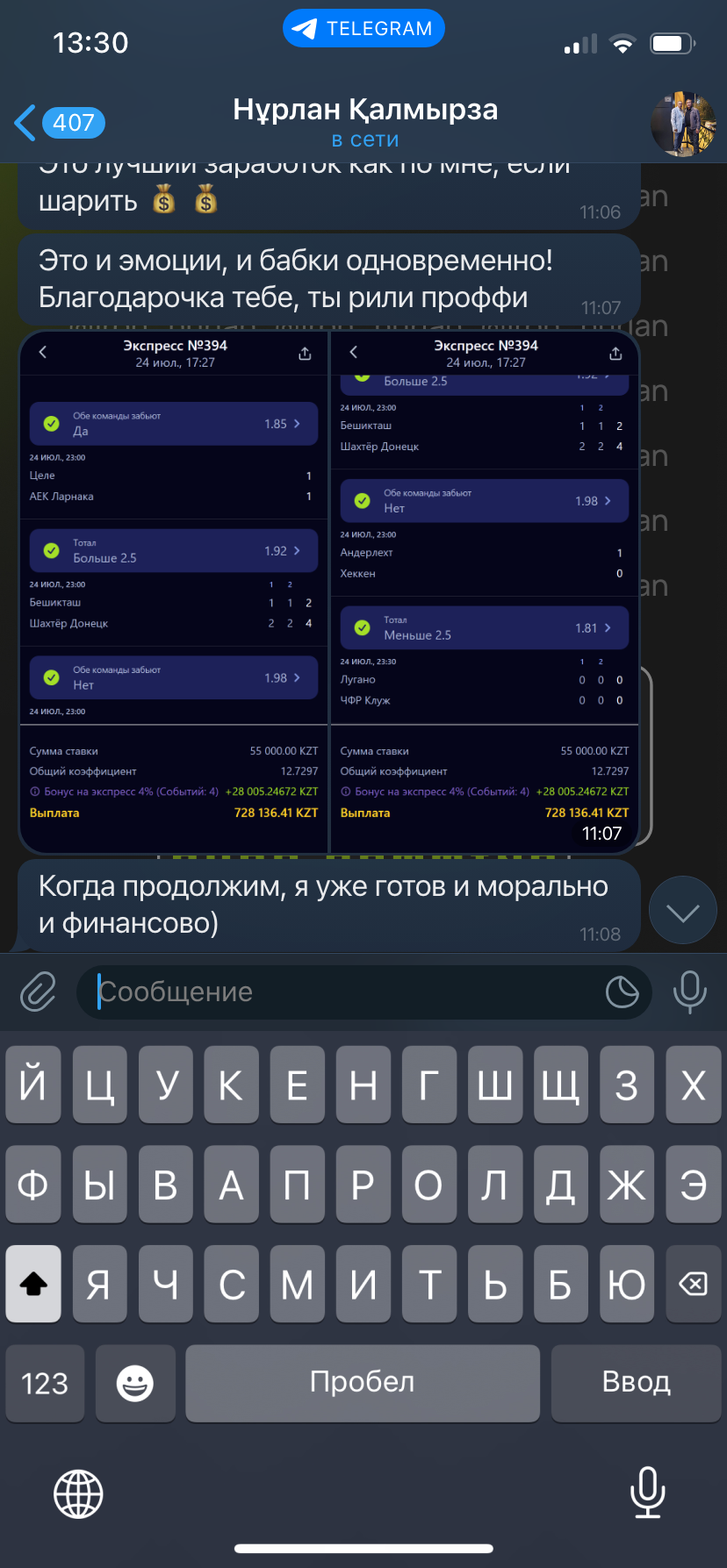Change the keyboard language with the globe
This screenshot has height=1568, width=727.
point(79,1493)
